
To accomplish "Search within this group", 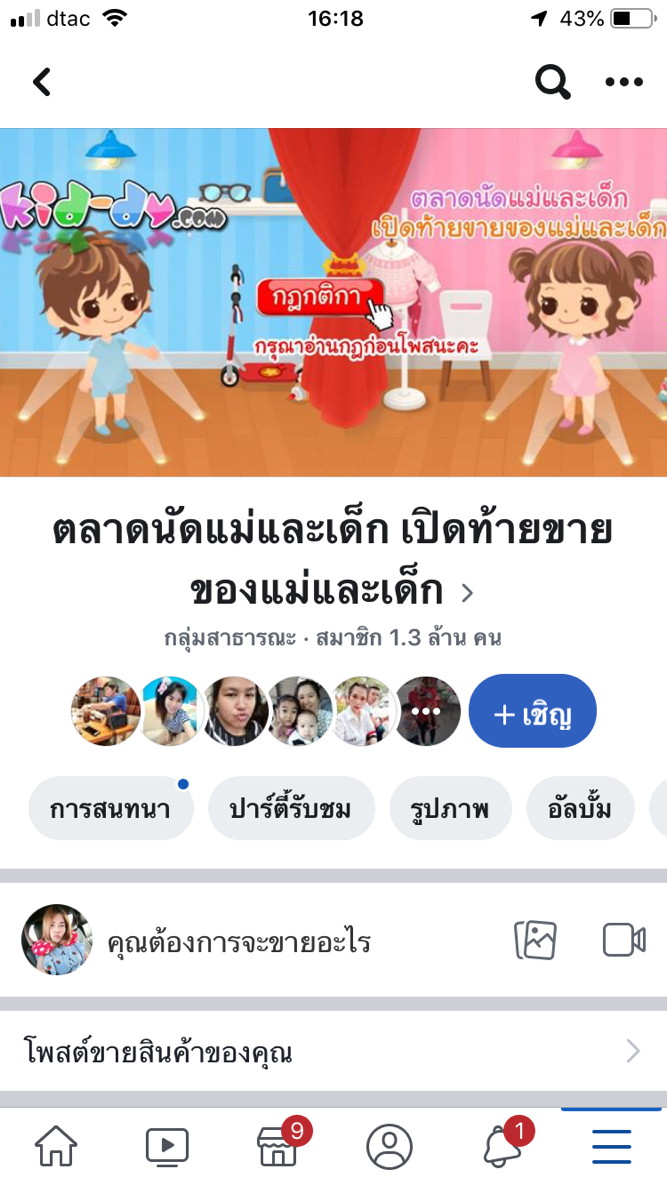I will tap(552, 82).
